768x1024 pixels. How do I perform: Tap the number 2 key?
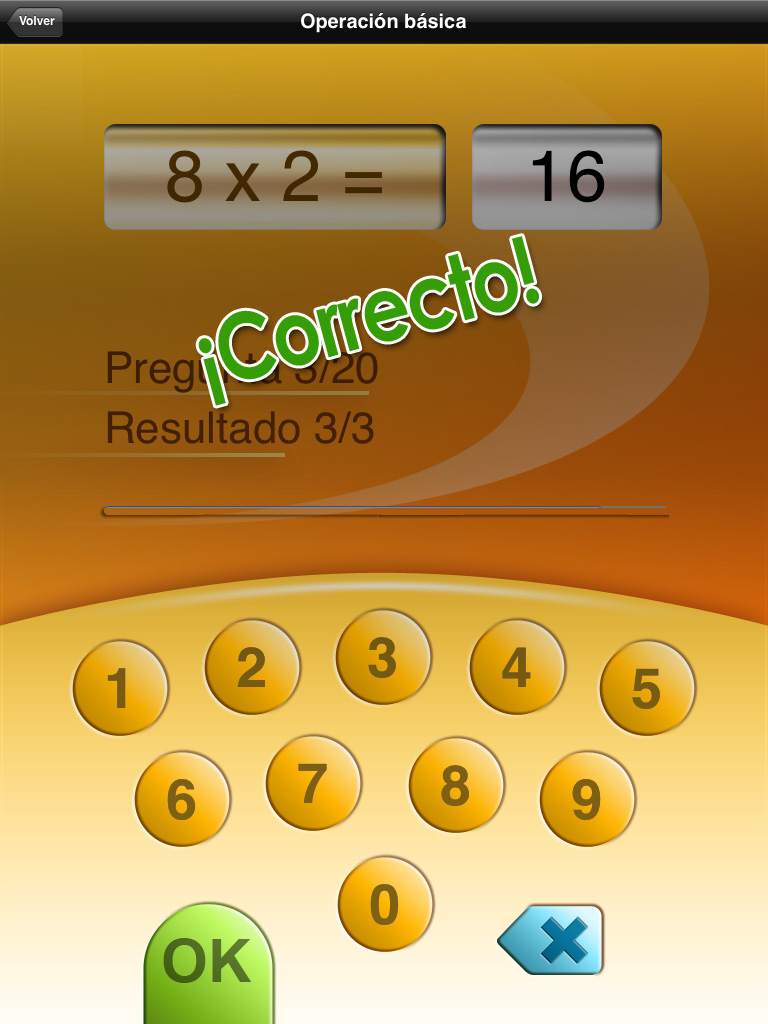[x=252, y=667]
